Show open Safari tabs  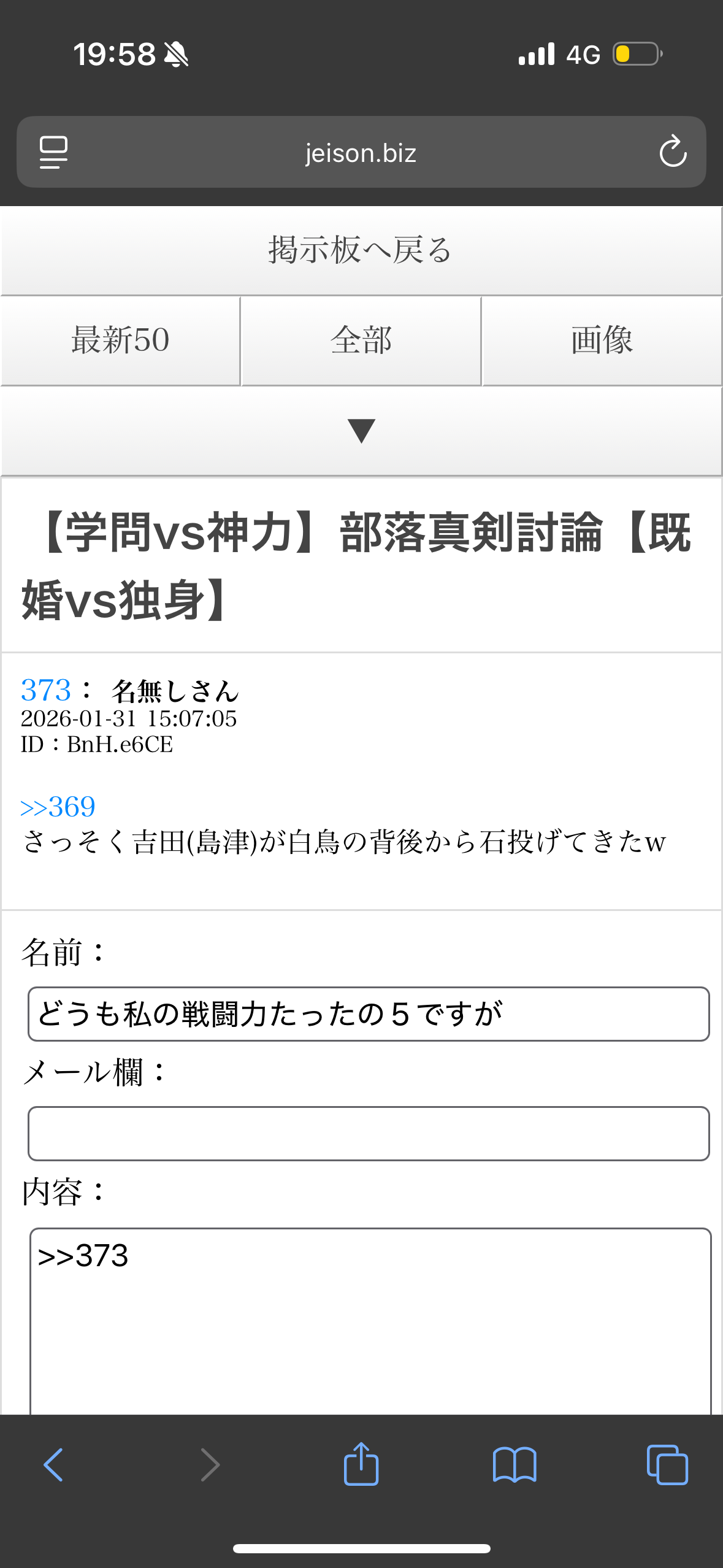coord(667,1465)
